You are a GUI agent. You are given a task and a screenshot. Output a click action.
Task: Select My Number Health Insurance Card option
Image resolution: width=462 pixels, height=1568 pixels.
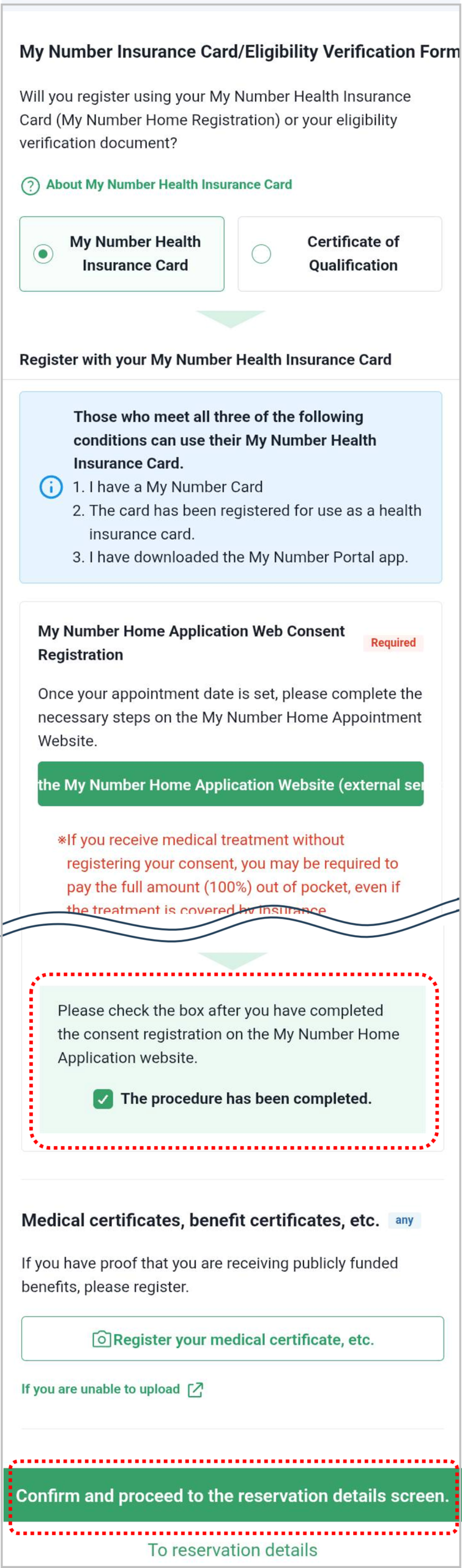122,254
